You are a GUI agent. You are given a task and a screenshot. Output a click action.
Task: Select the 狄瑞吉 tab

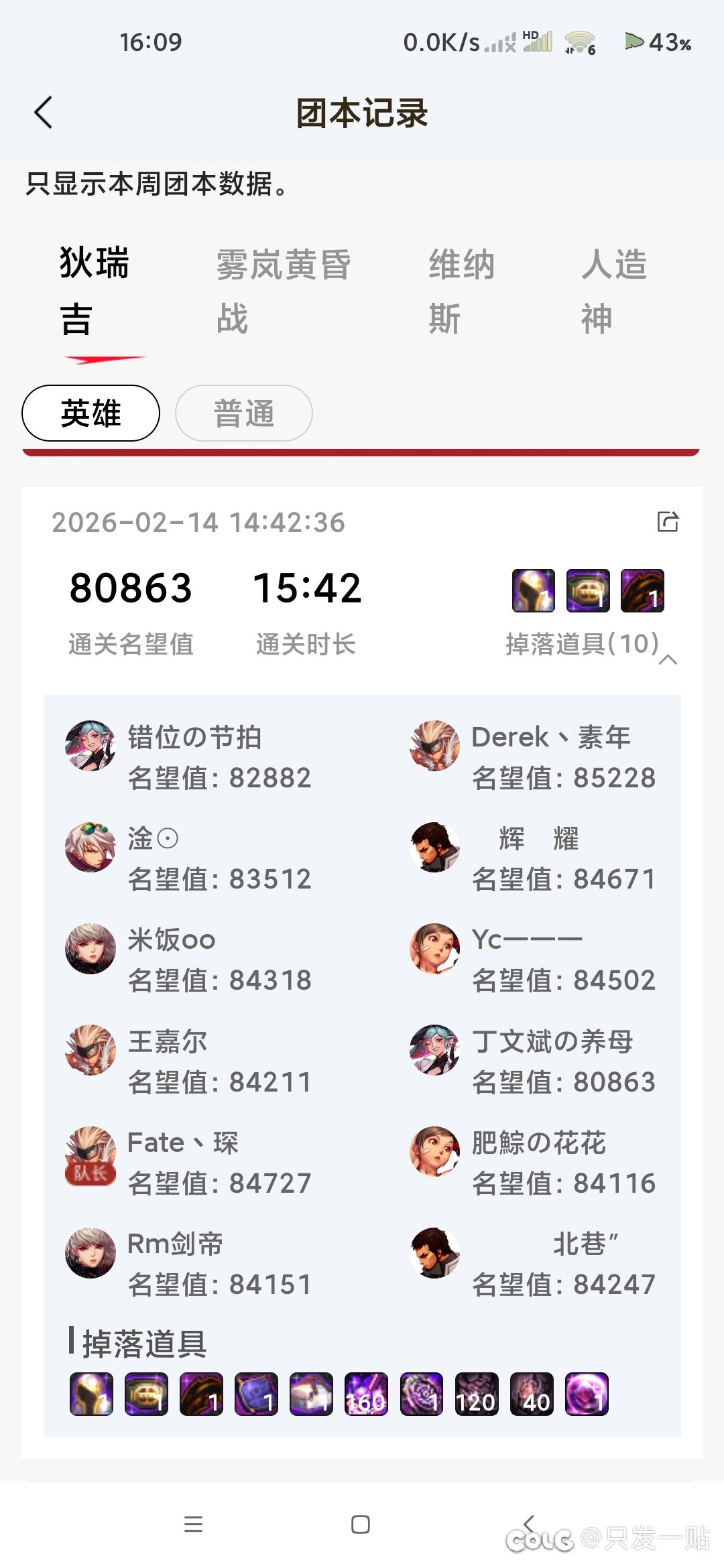pos(95,291)
